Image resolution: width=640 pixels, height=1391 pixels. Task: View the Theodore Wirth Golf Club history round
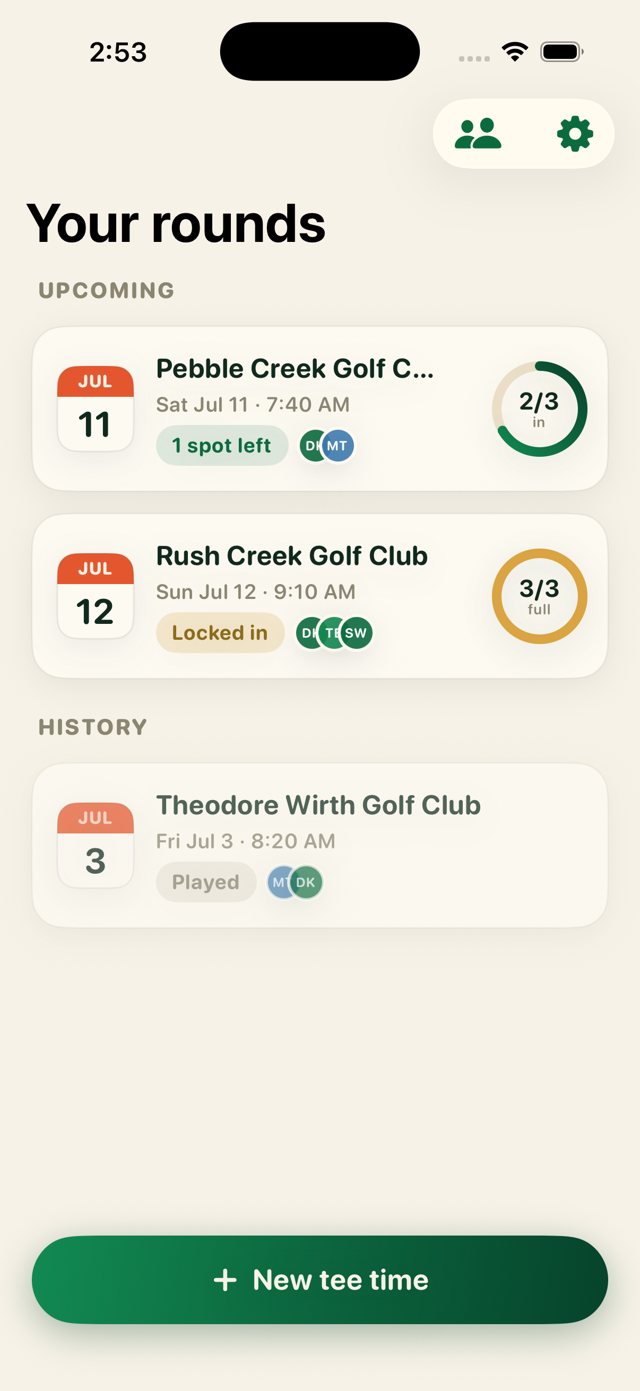[320, 845]
